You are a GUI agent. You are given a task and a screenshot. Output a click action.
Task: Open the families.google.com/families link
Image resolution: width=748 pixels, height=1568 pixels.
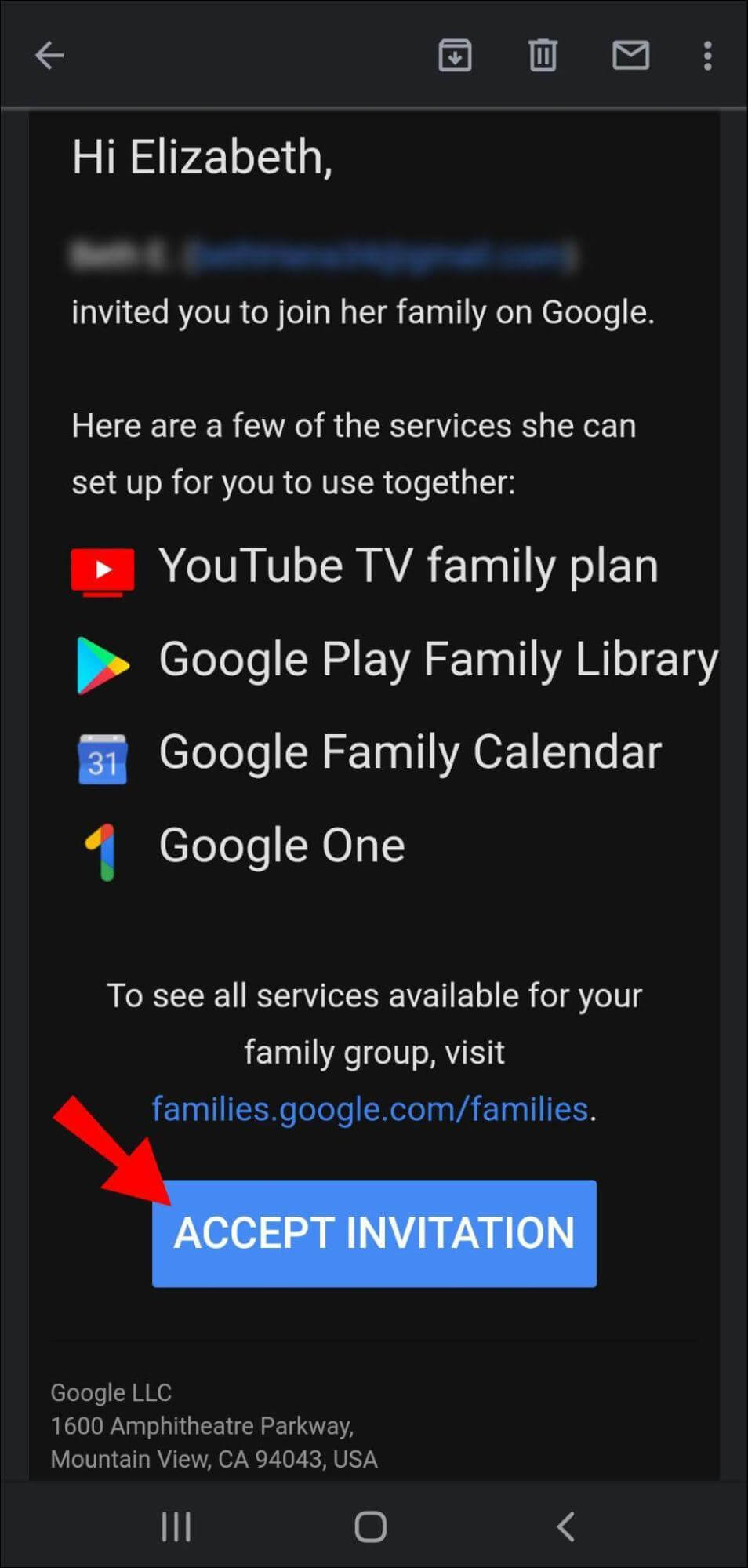(369, 1109)
